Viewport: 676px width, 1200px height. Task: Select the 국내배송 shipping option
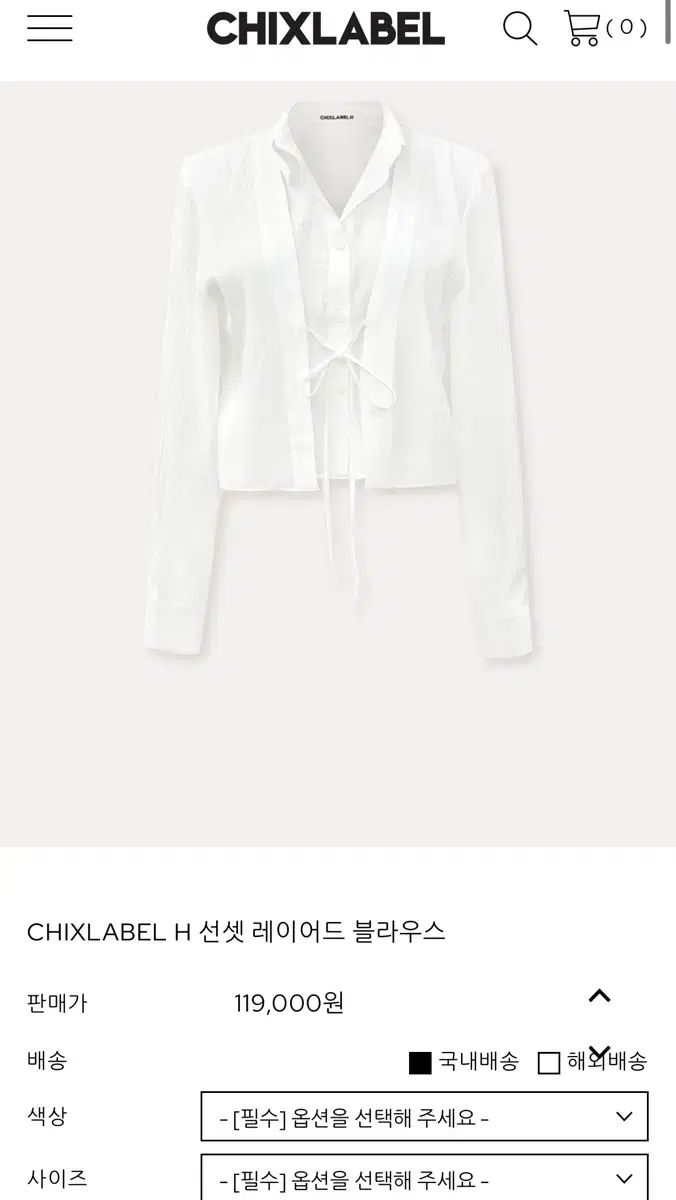(x=420, y=1063)
